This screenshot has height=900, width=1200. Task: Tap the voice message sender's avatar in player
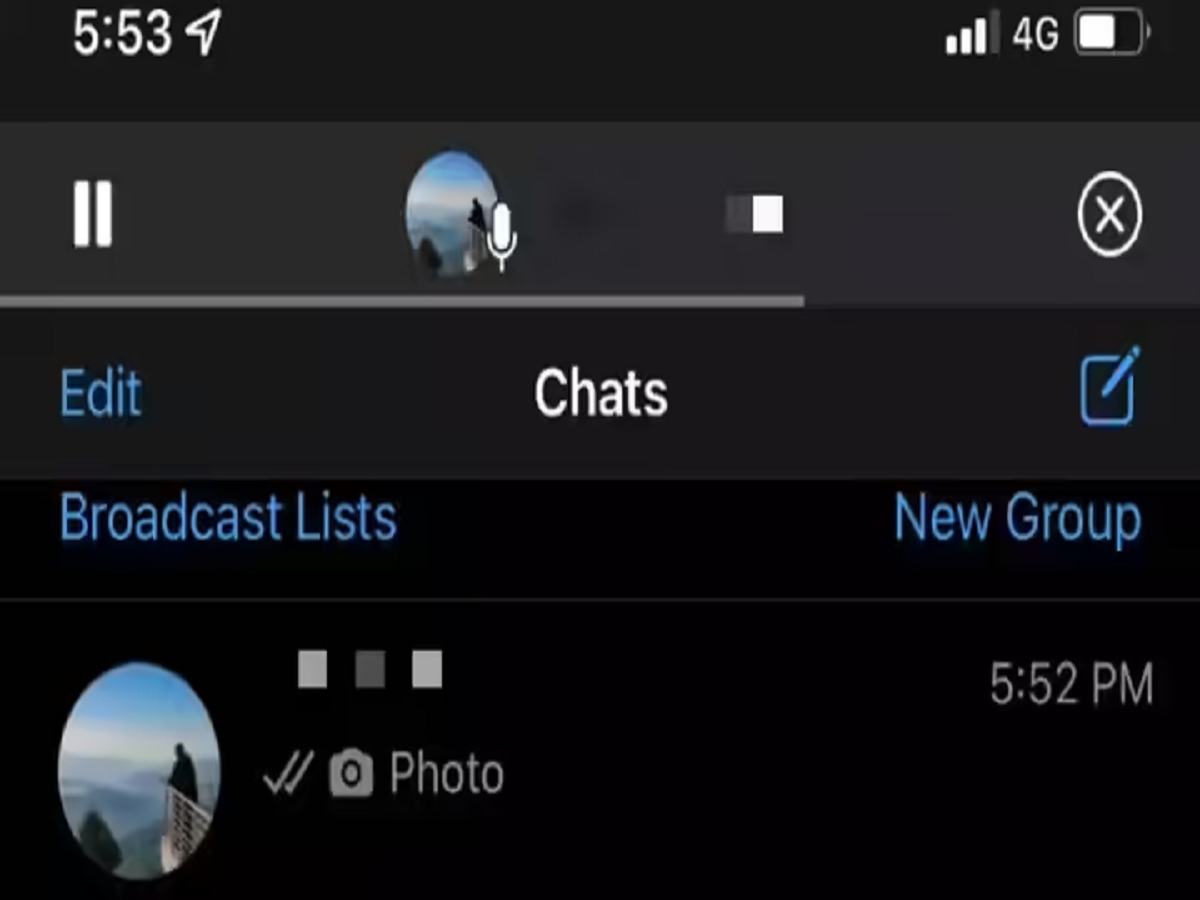[452, 212]
